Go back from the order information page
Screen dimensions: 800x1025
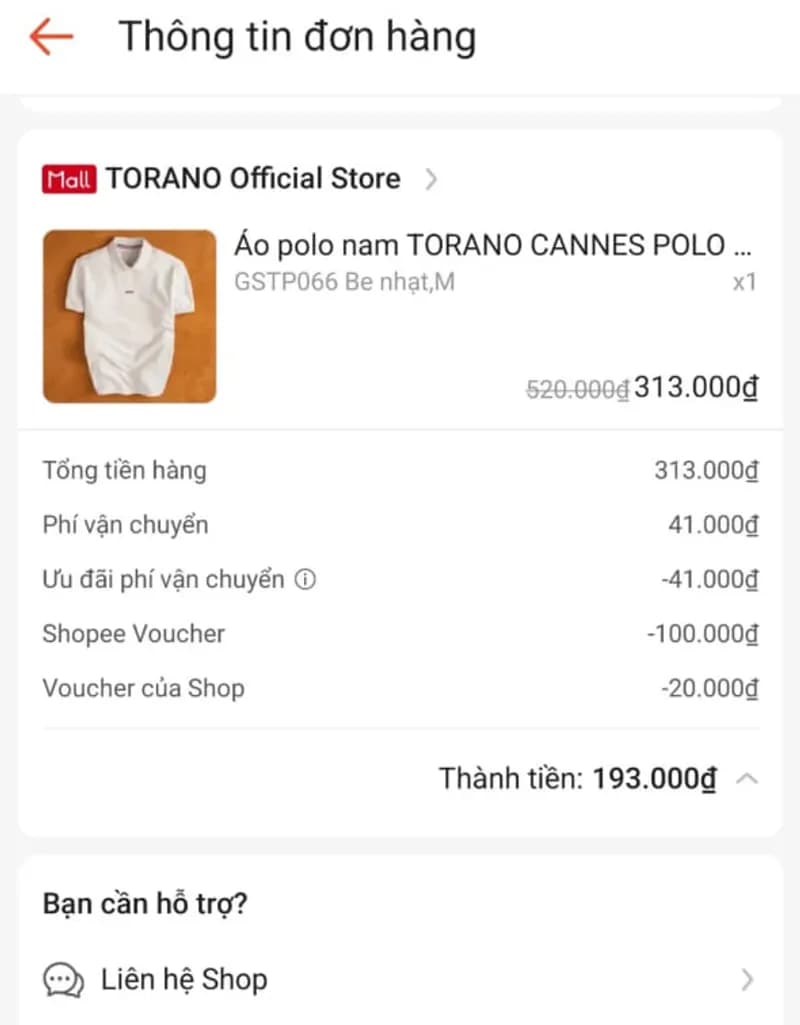[x=51, y=37]
